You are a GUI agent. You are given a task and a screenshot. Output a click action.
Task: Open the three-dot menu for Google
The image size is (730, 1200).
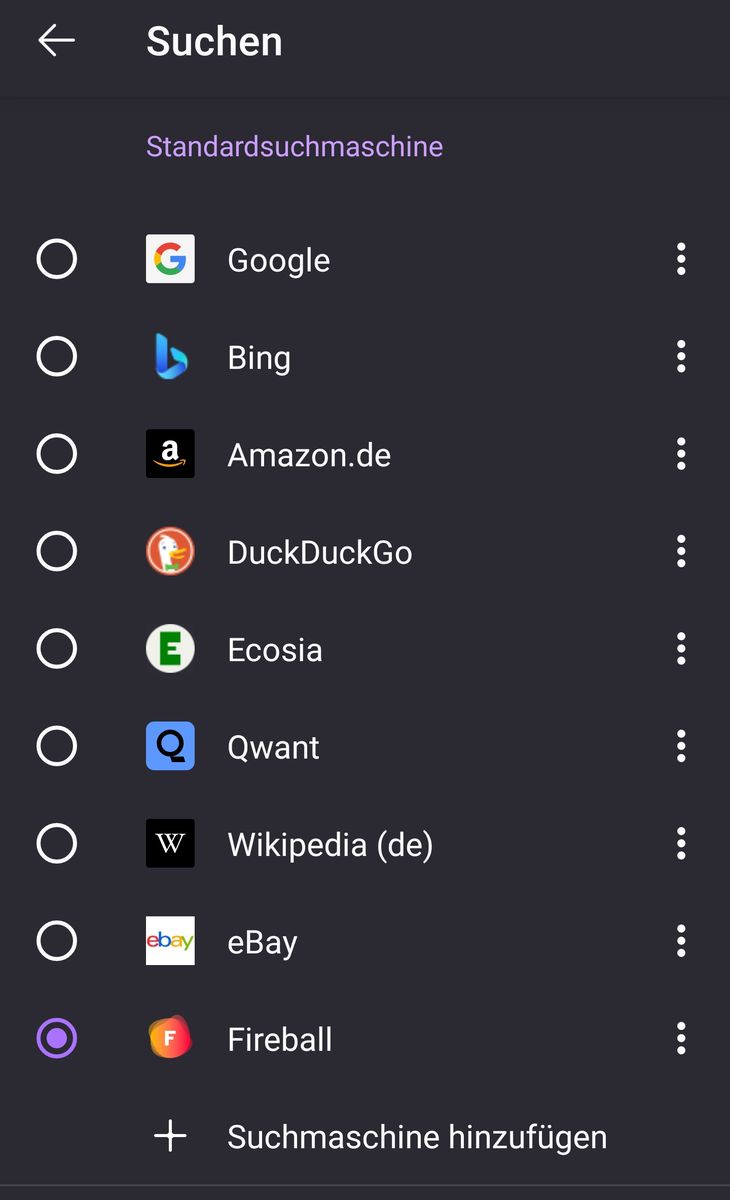(x=681, y=259)
